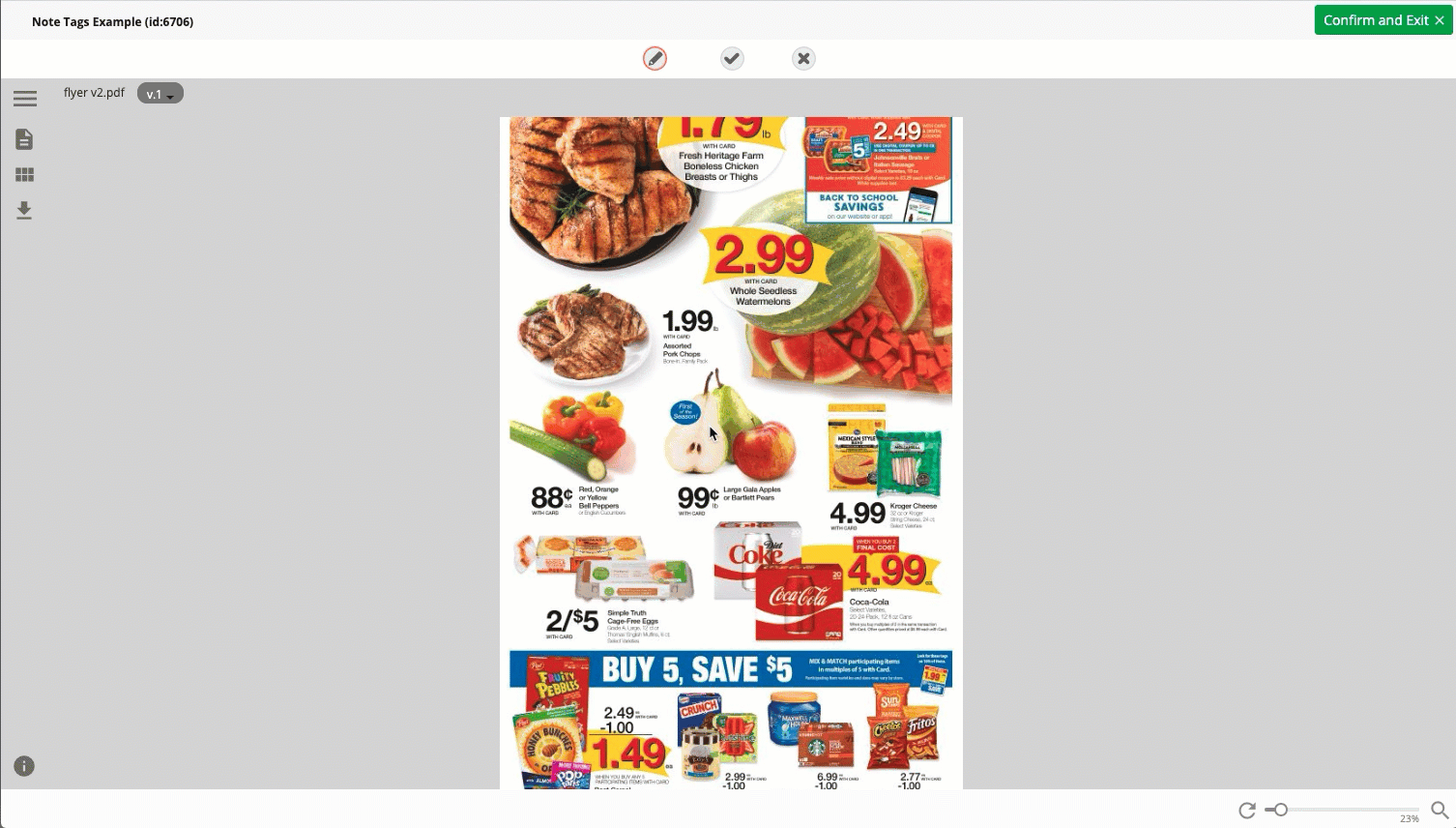The height and width of the screenshot is (828, 1456).
Task: Download the flyer file
Action: (x=24, y=211)
